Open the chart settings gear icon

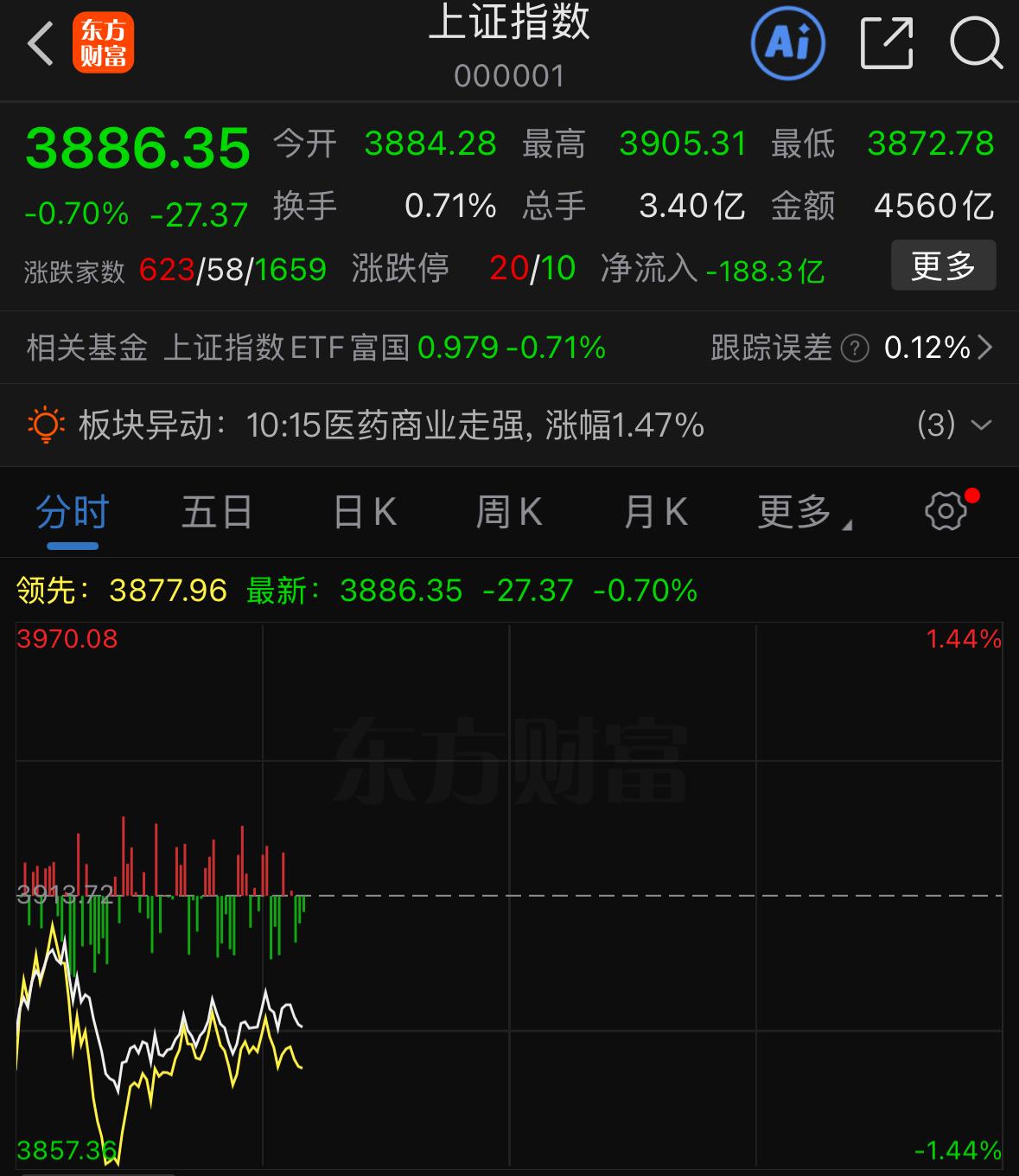point(947,511)
